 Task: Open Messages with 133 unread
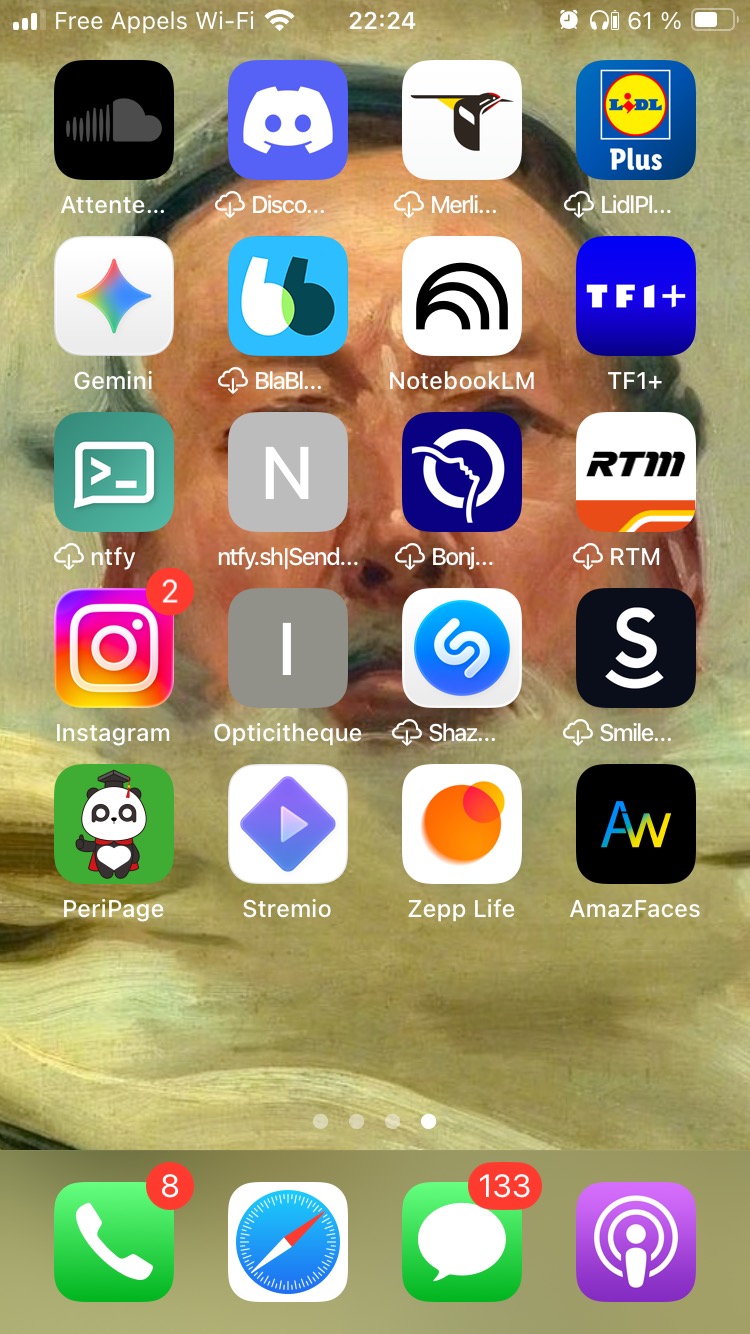[x=462, y=1242]
